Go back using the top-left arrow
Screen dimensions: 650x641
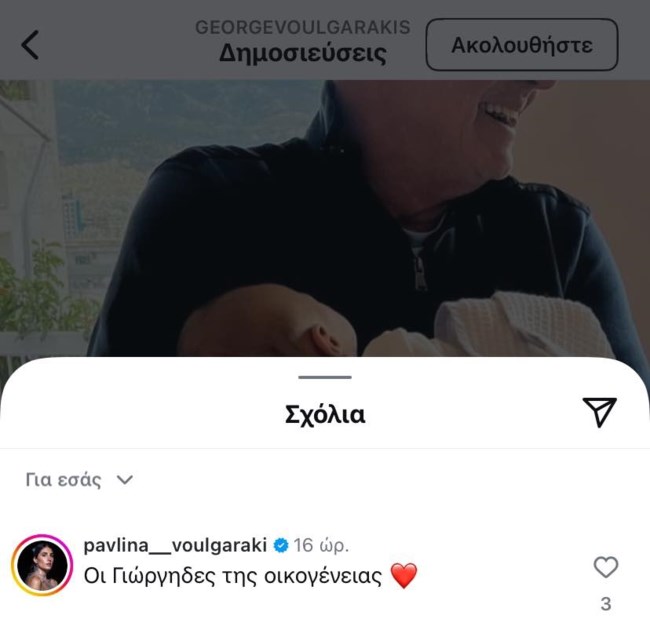coord(30,44)
